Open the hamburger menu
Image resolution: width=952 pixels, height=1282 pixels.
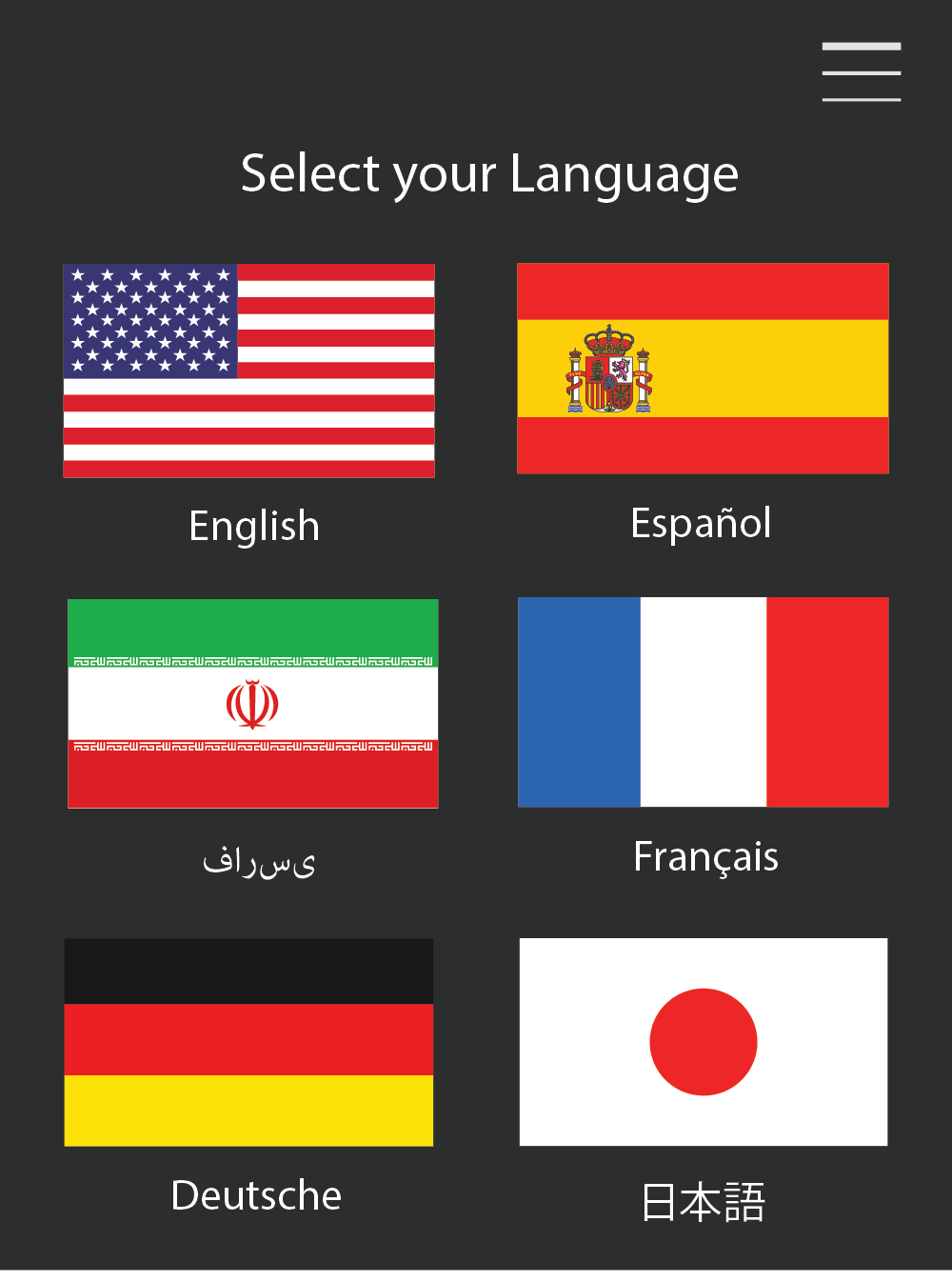pos(862,71)
